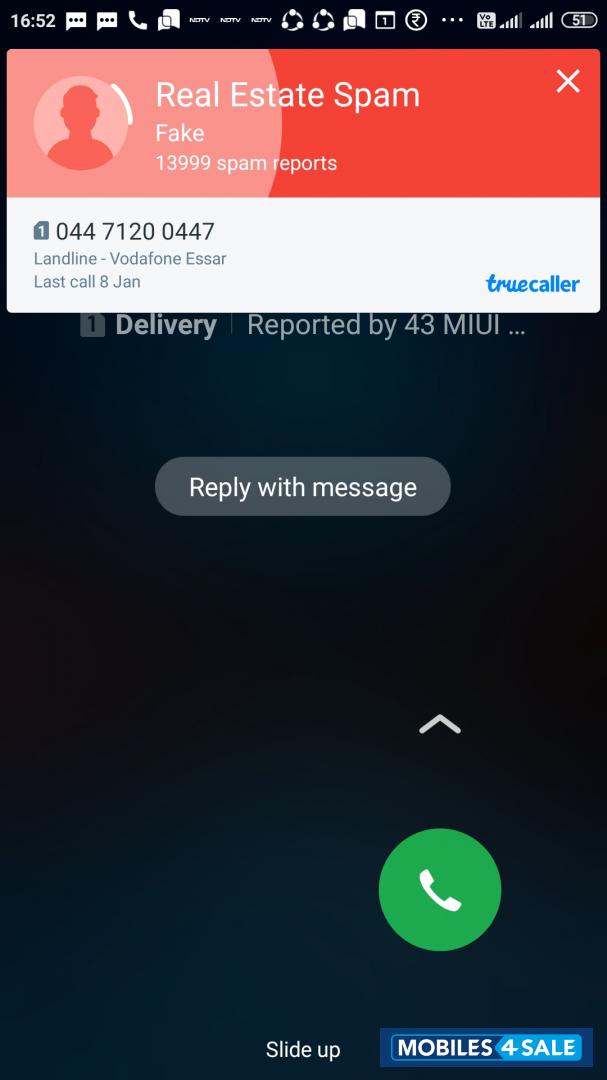Tap the green answer call button
The width and height of the screenshot is (607, 1080).
[439, 890]
